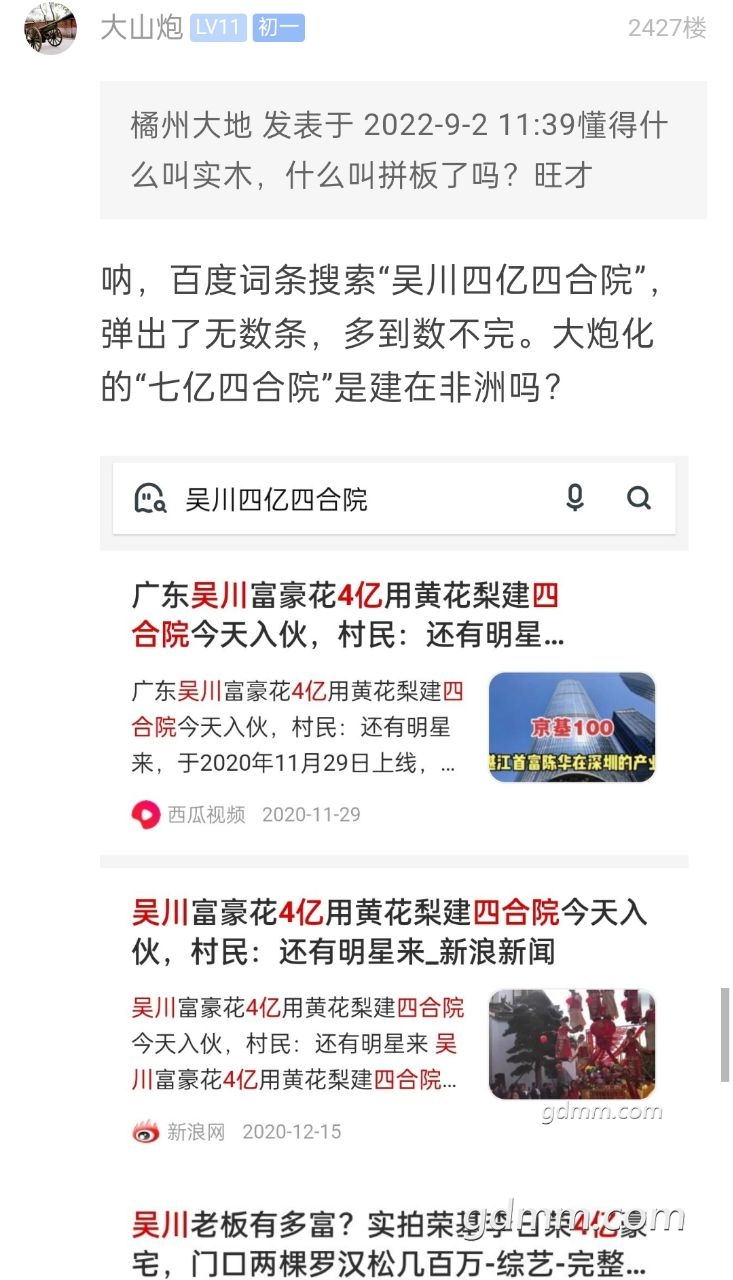Tap the username 大山炮
Image resolution: width=733 pixels, height=1280 pixels.
(x=141, y=28)
